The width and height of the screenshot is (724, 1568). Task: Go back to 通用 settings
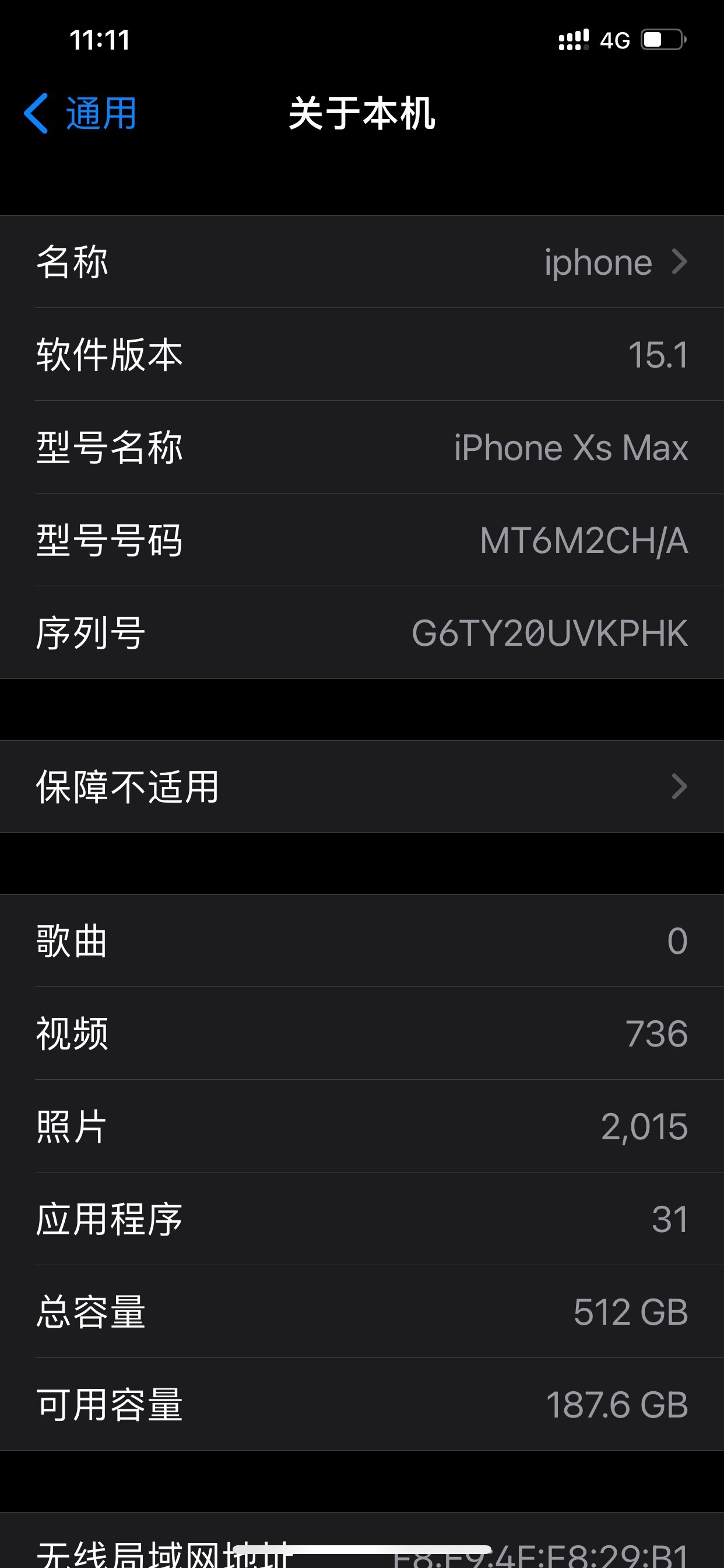point(80,113)
